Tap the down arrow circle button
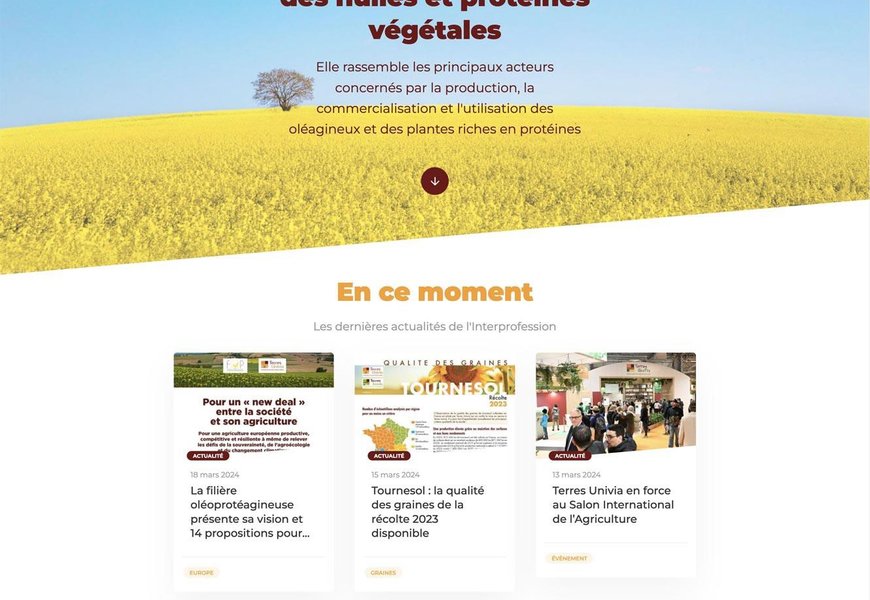 (434, 181)
